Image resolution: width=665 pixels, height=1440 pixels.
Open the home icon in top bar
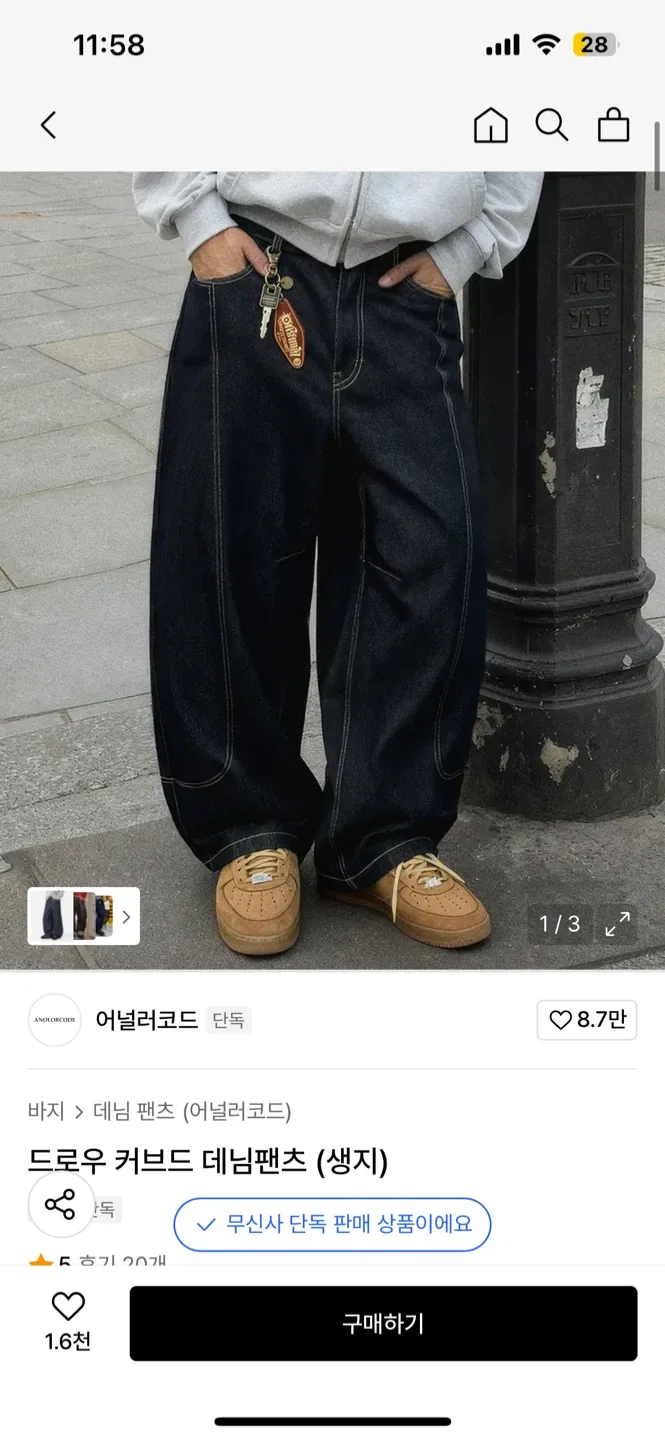(x=490, y=125)
